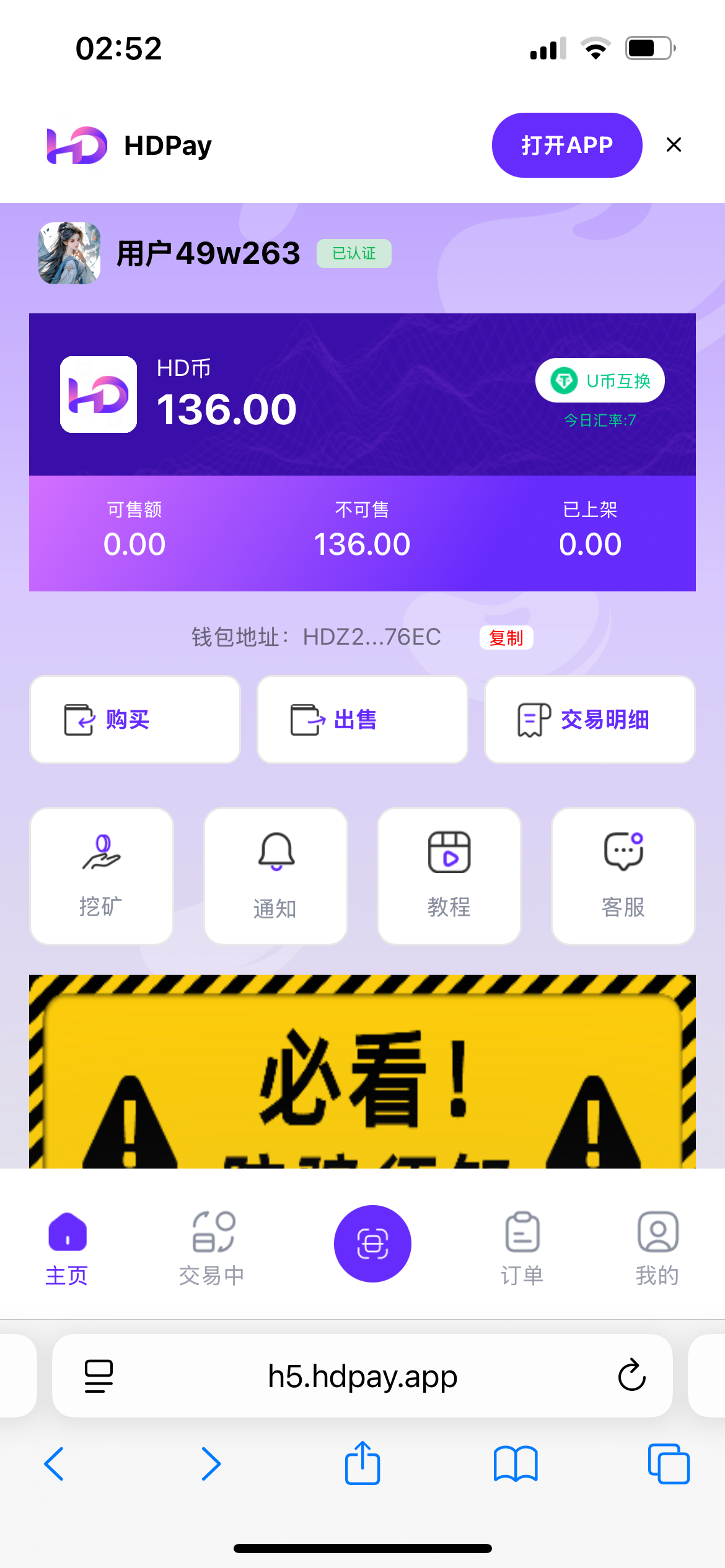The image size is (725, 1568).
Task: Open the U币互换 exchange
Action: pyautogui.click(x=600, y=380)
